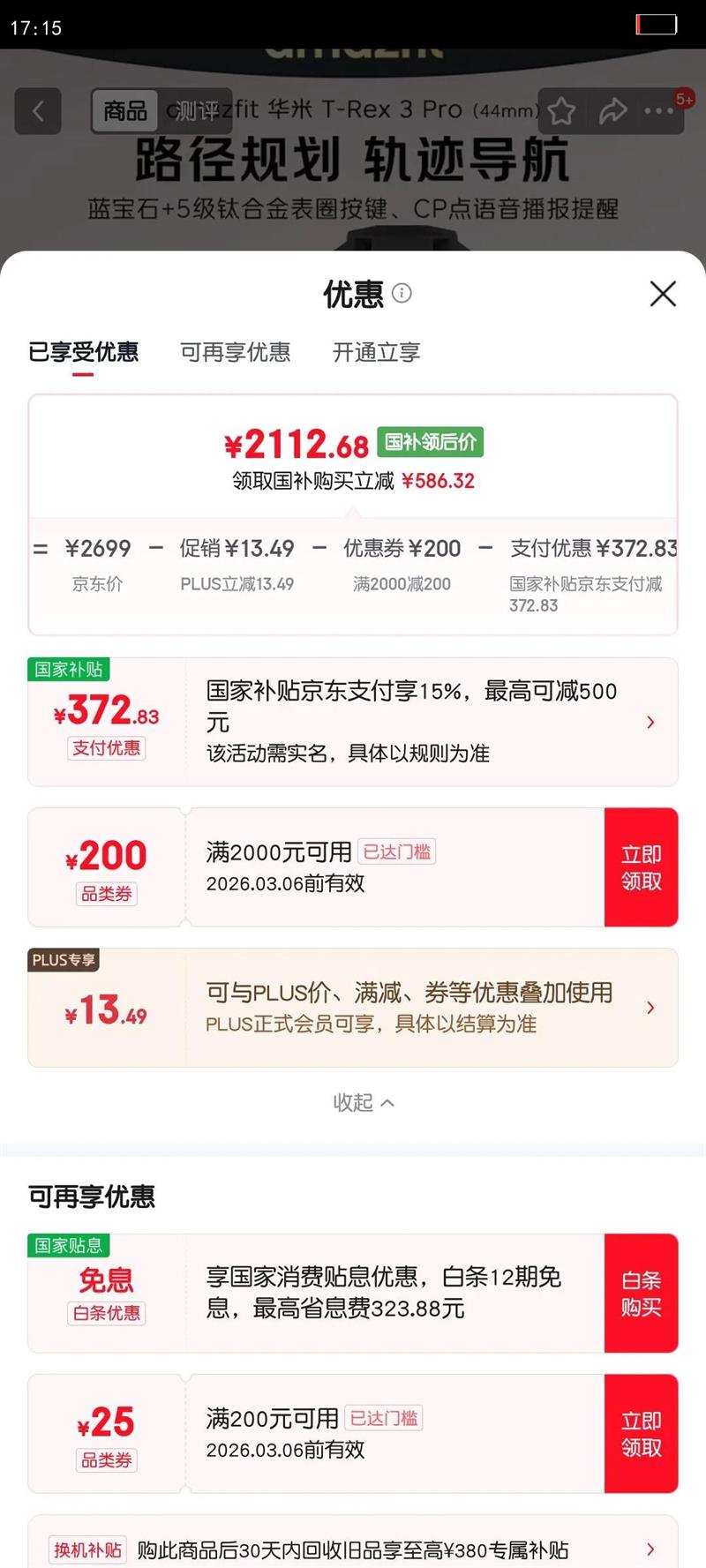Switch to the 可再享优惠 tab

coord(235,353)
